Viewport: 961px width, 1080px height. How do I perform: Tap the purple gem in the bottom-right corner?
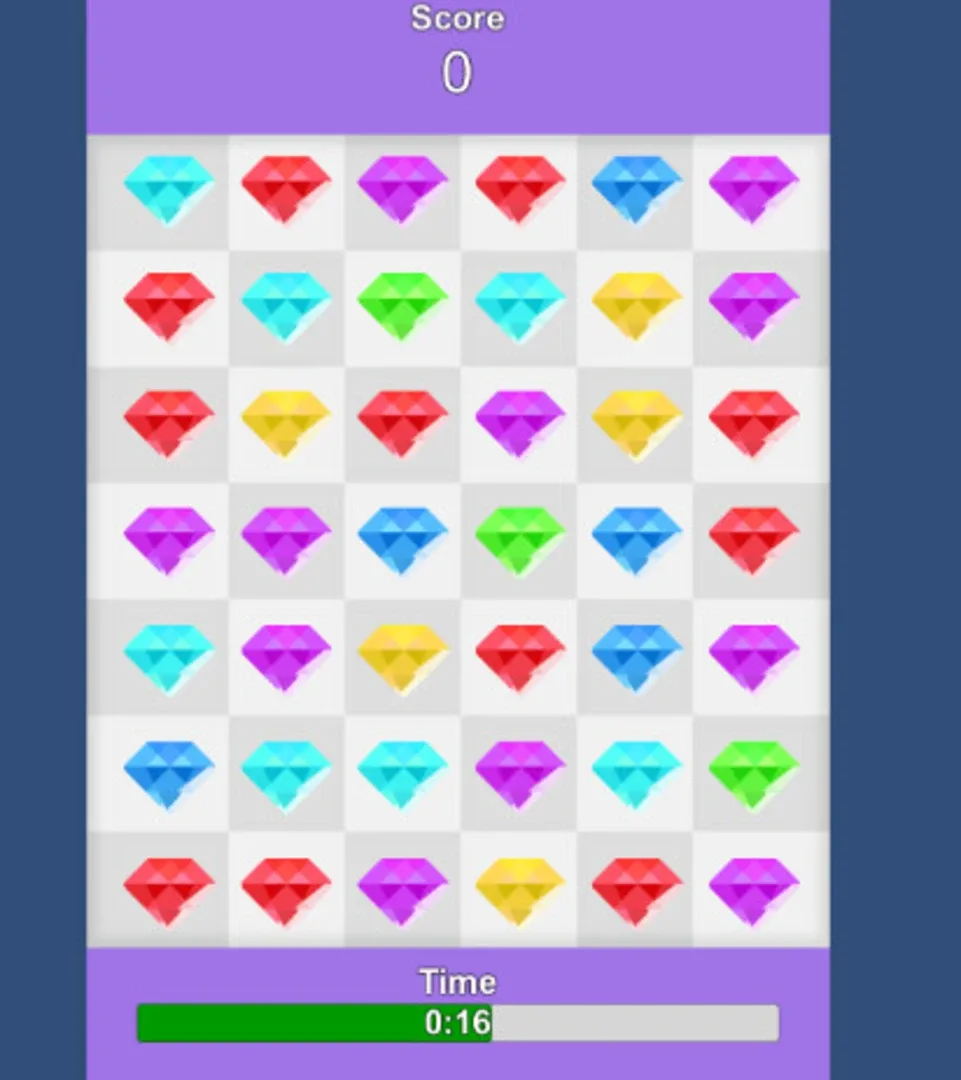pyautogui.click(x=754, y=888)
